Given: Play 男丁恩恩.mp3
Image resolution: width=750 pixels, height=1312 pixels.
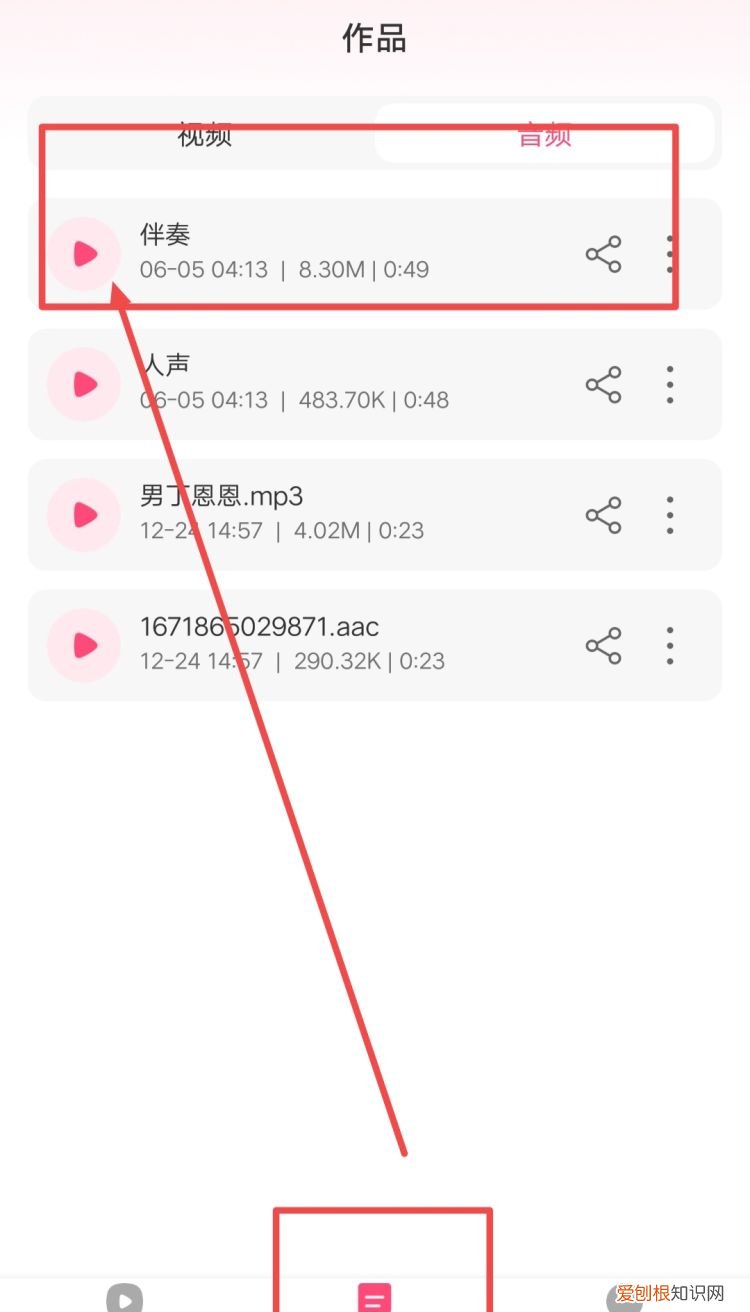Looking at the screenshot, I should [x=83, y=515].
